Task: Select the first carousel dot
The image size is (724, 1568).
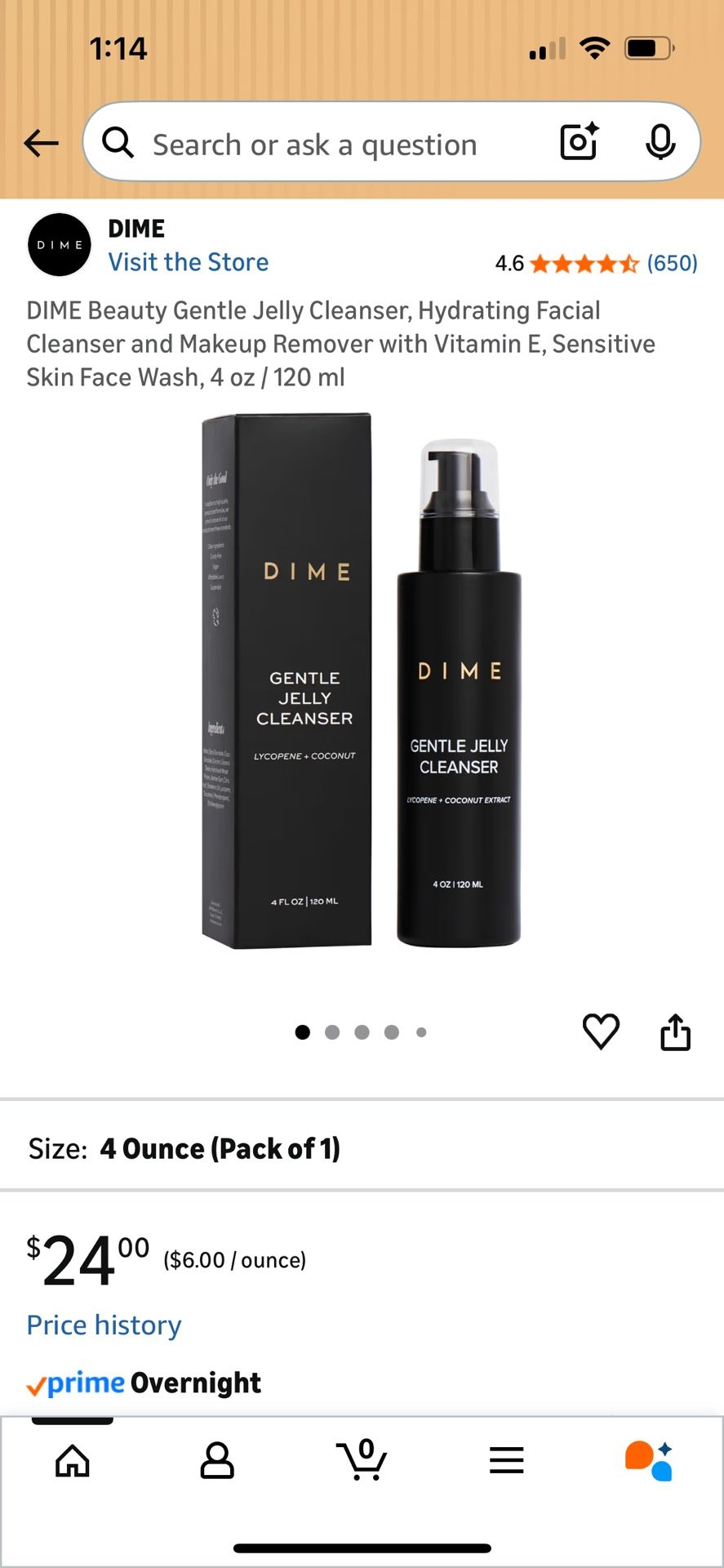Action: point(302,1032)
